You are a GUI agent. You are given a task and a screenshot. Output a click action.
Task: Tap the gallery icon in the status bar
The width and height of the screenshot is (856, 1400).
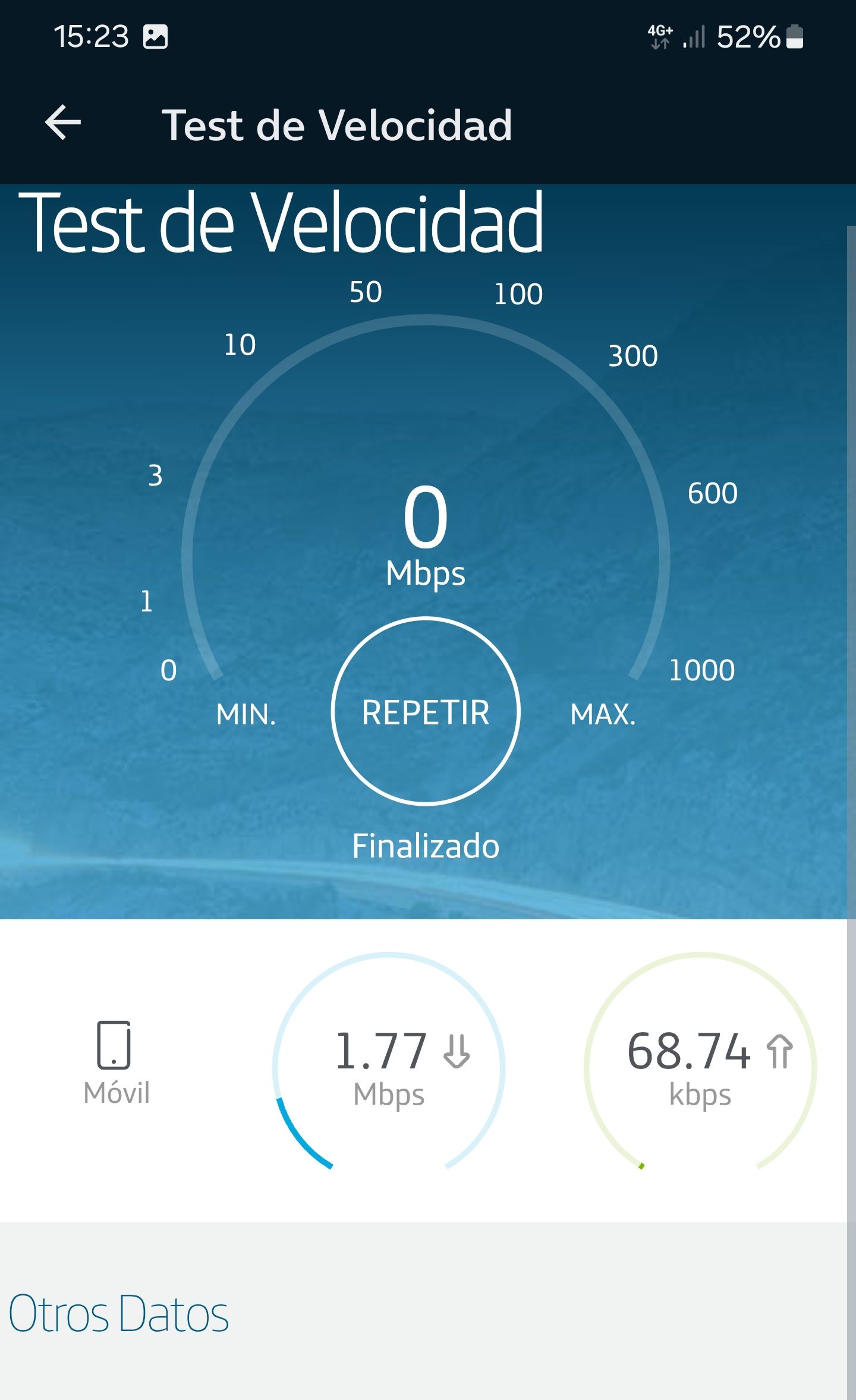155,37
